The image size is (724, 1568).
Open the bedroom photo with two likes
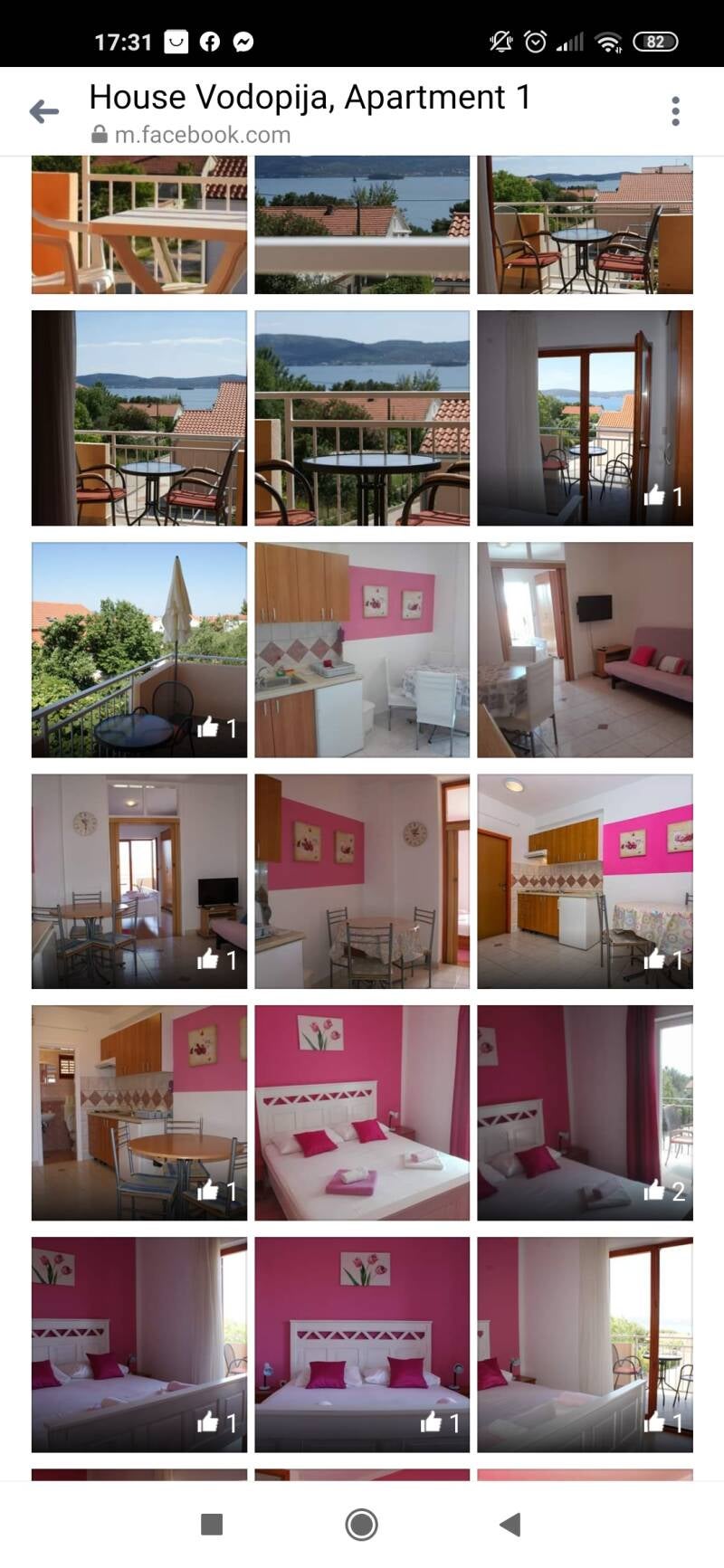point(585,1113)
